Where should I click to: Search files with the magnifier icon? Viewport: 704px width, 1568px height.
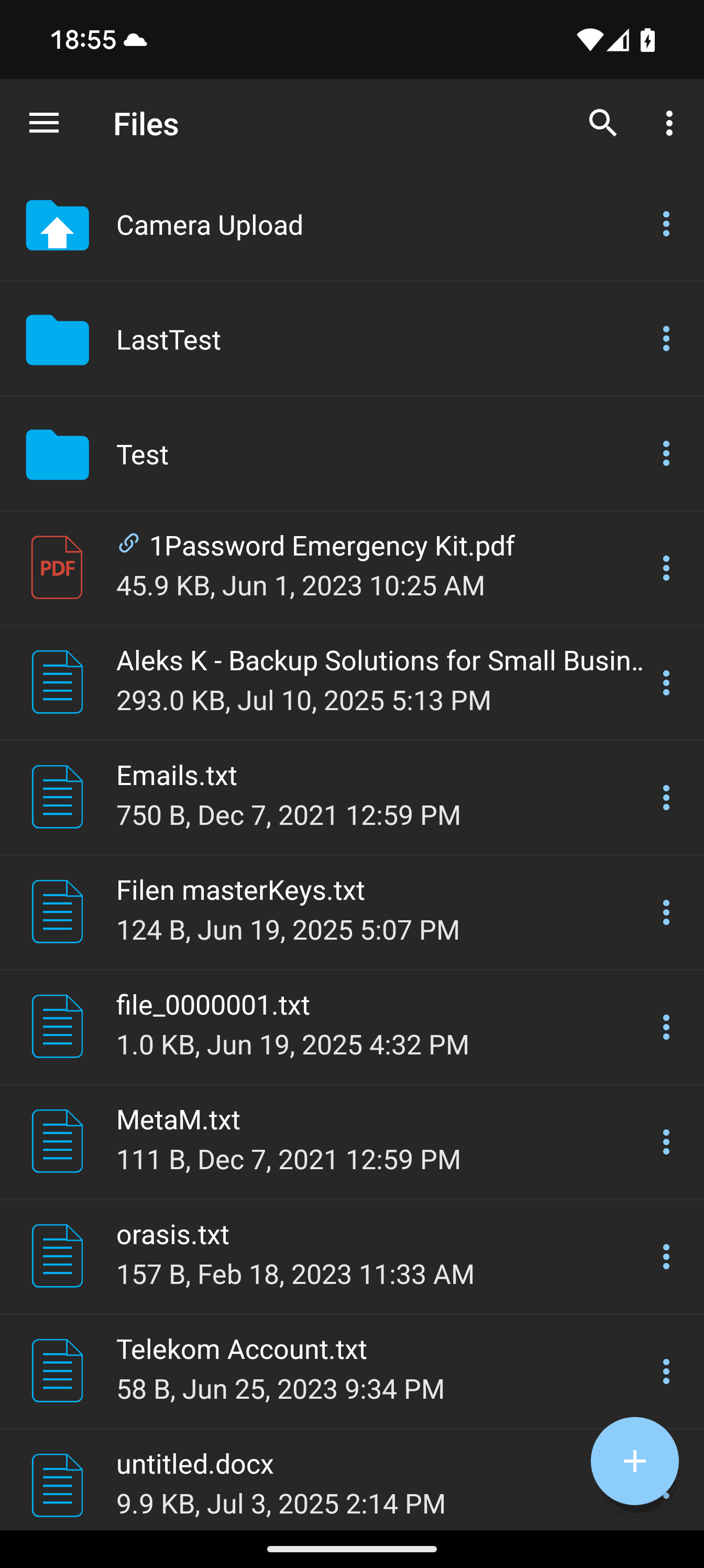point(603,124)
